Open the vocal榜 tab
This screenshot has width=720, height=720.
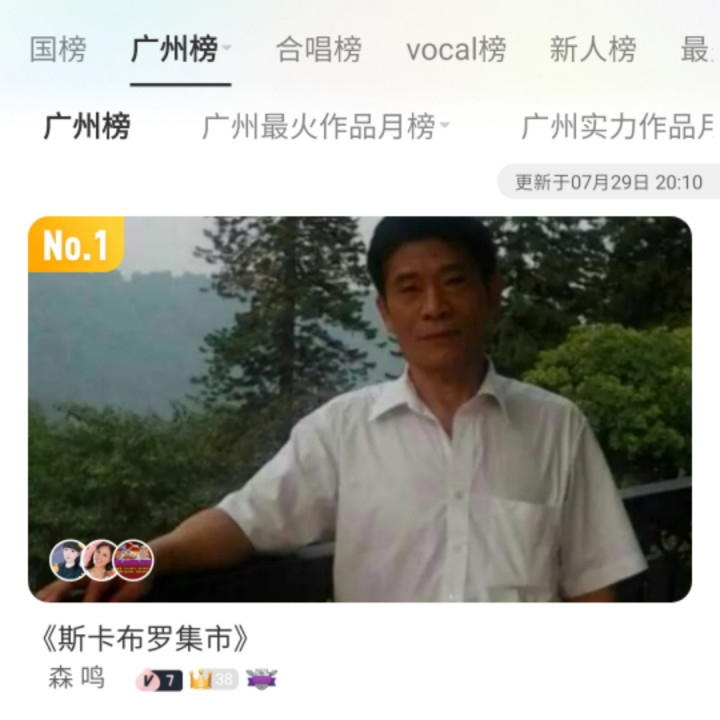[456, 49]
